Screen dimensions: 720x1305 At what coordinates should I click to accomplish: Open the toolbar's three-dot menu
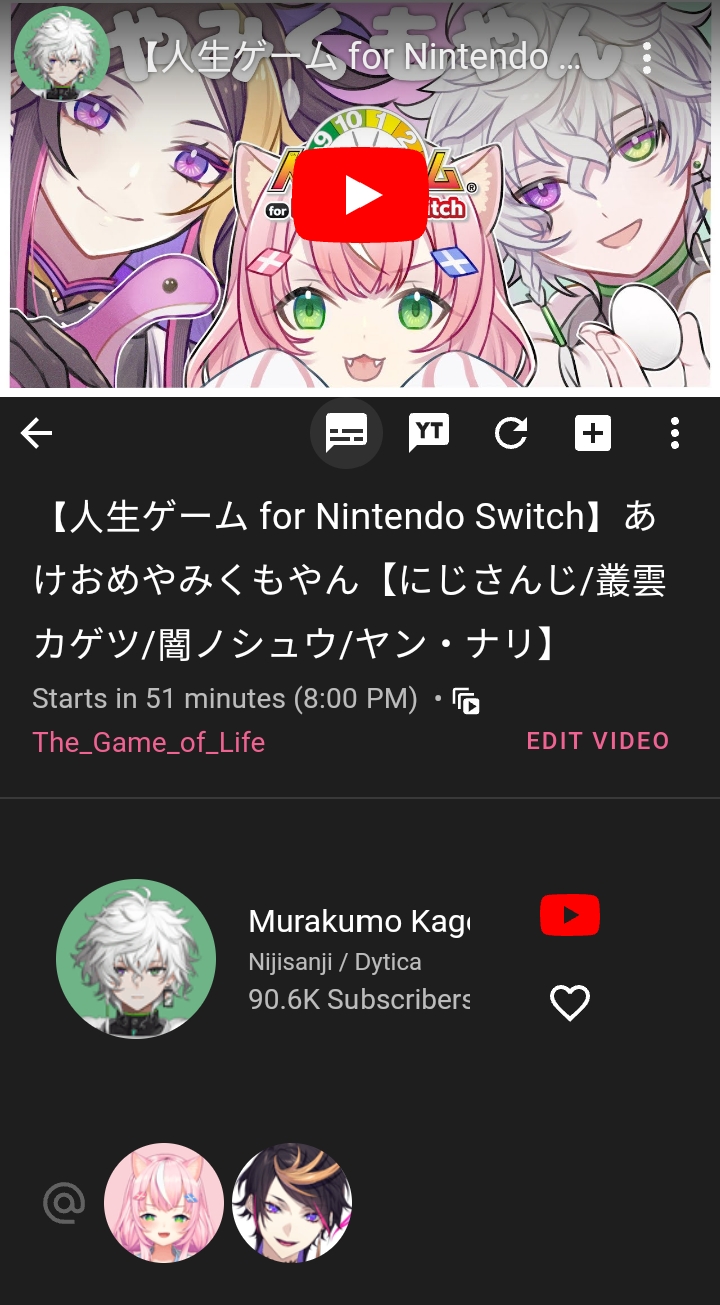[675, 433]
